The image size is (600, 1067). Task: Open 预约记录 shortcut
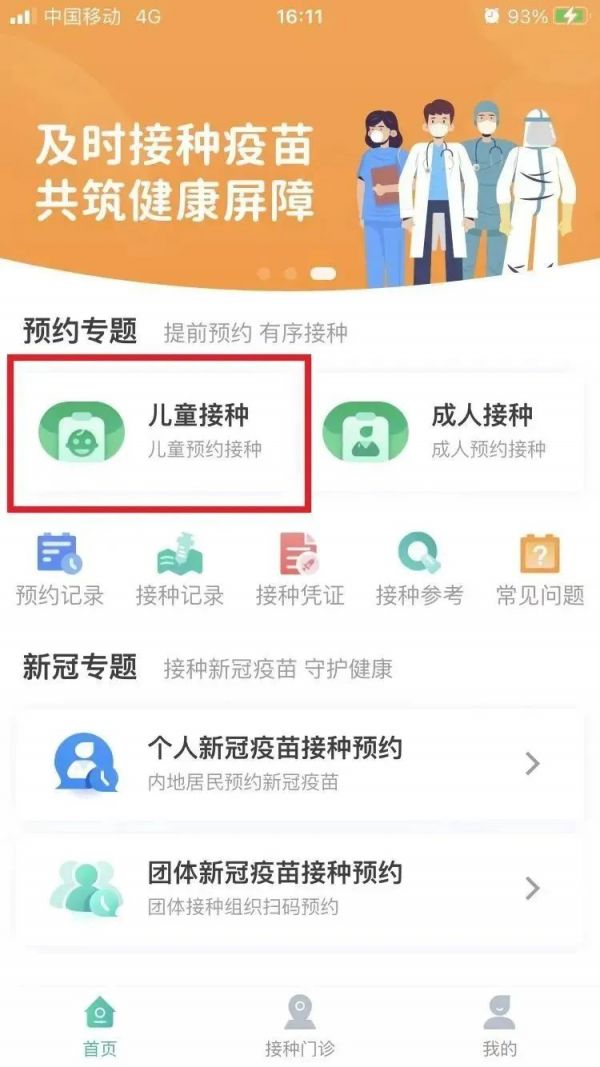60,570
